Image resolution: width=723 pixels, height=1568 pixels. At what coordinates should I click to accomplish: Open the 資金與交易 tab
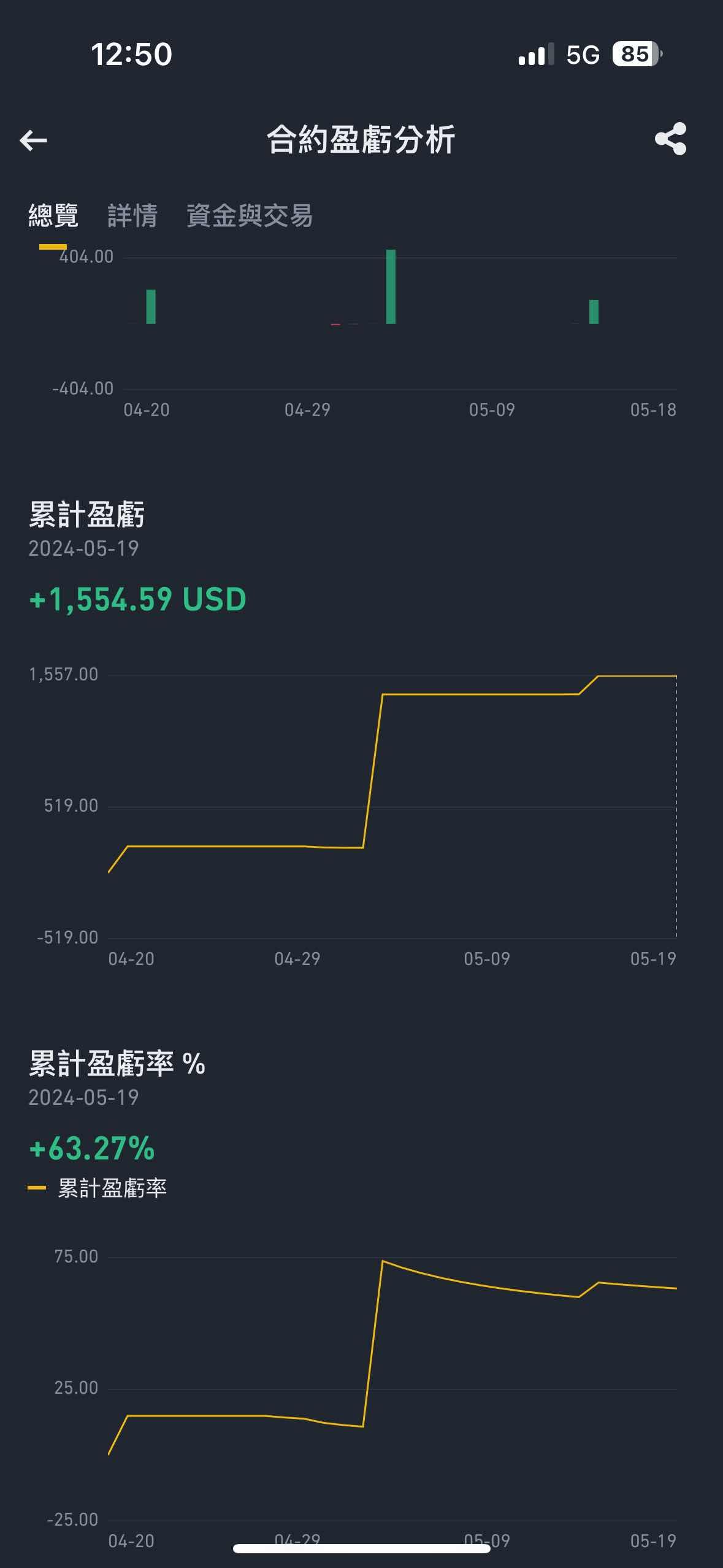coord(250,216)
